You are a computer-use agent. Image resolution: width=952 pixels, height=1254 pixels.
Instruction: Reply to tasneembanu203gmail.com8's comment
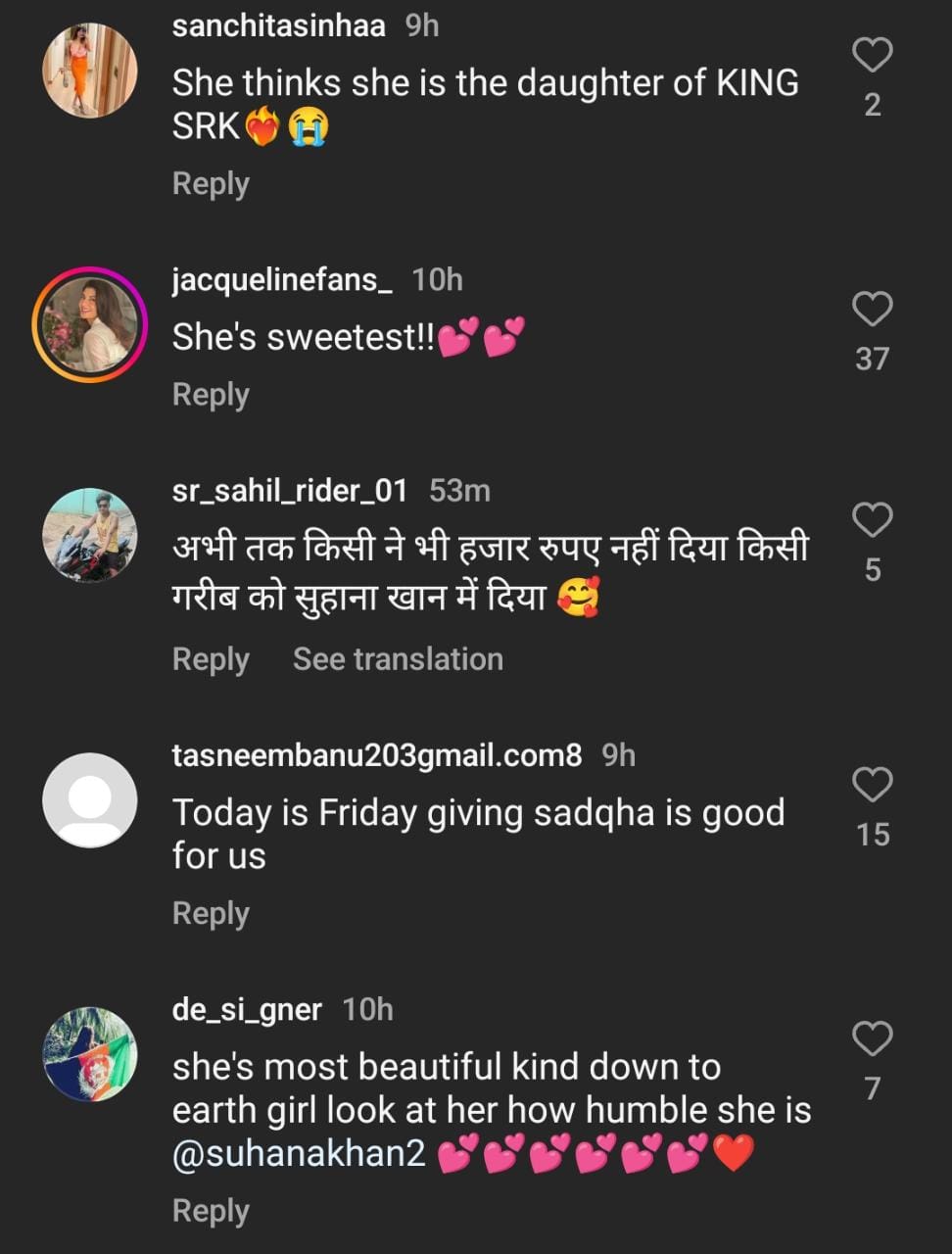pos(211,913)
